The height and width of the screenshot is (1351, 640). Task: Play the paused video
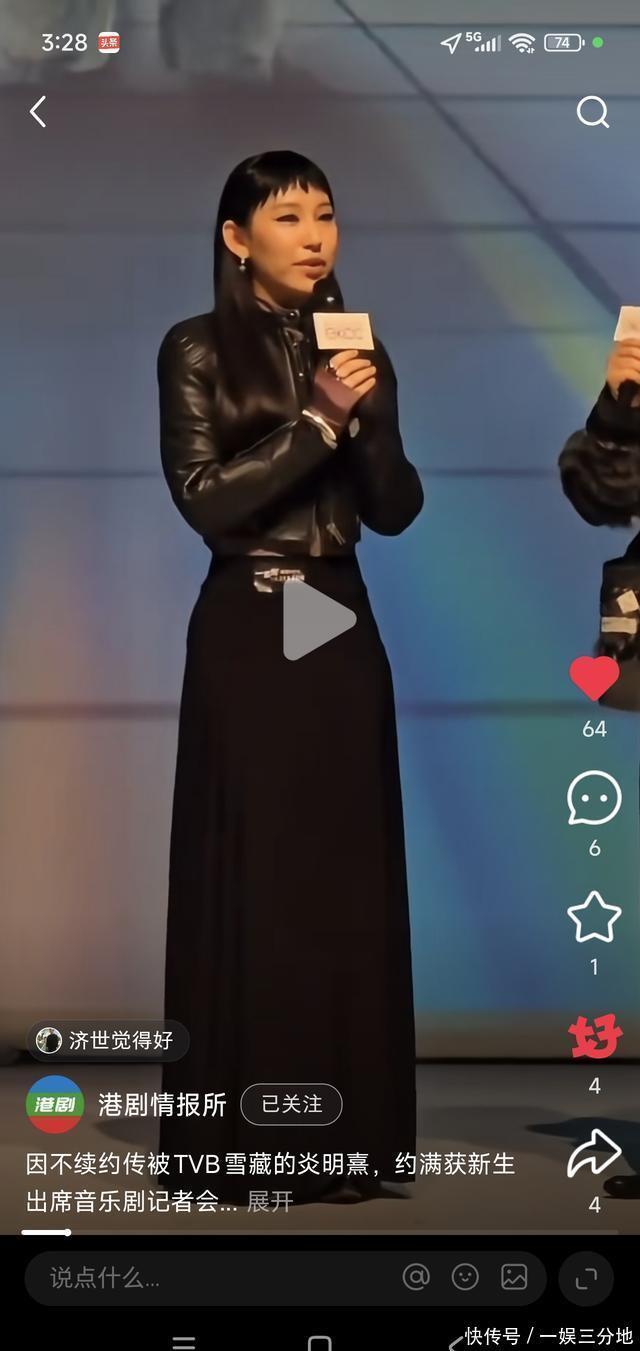click(318, 619)
